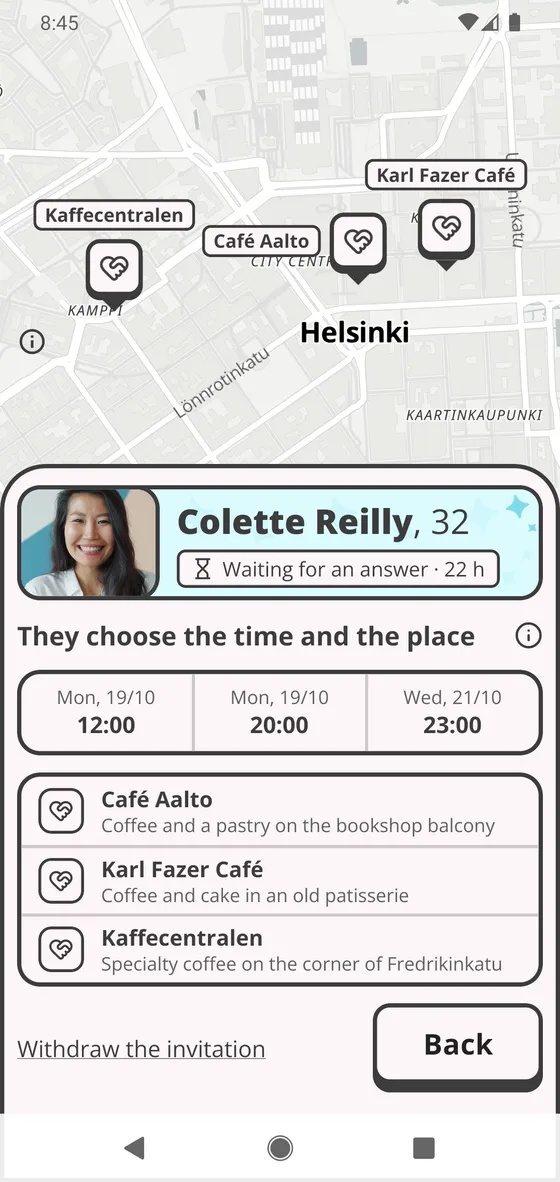This screenshot has height=1182, width=560.
Task: Open the Kaffecentralen list row
Action: coord(280,950)
